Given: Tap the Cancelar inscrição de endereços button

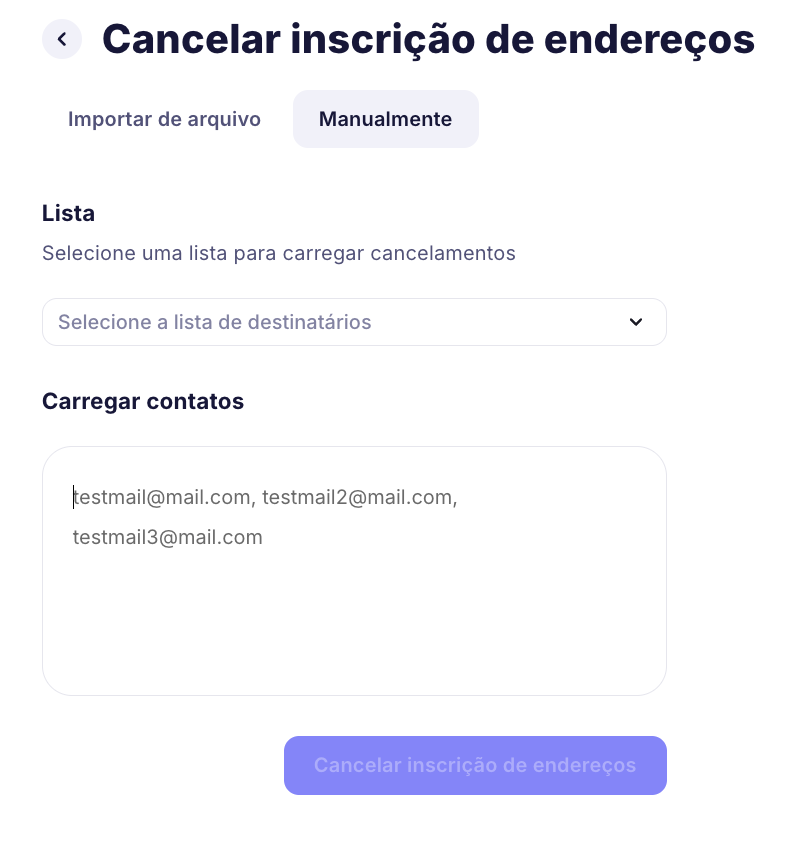Looking at the screenshot, I should (x=475, y=765).
